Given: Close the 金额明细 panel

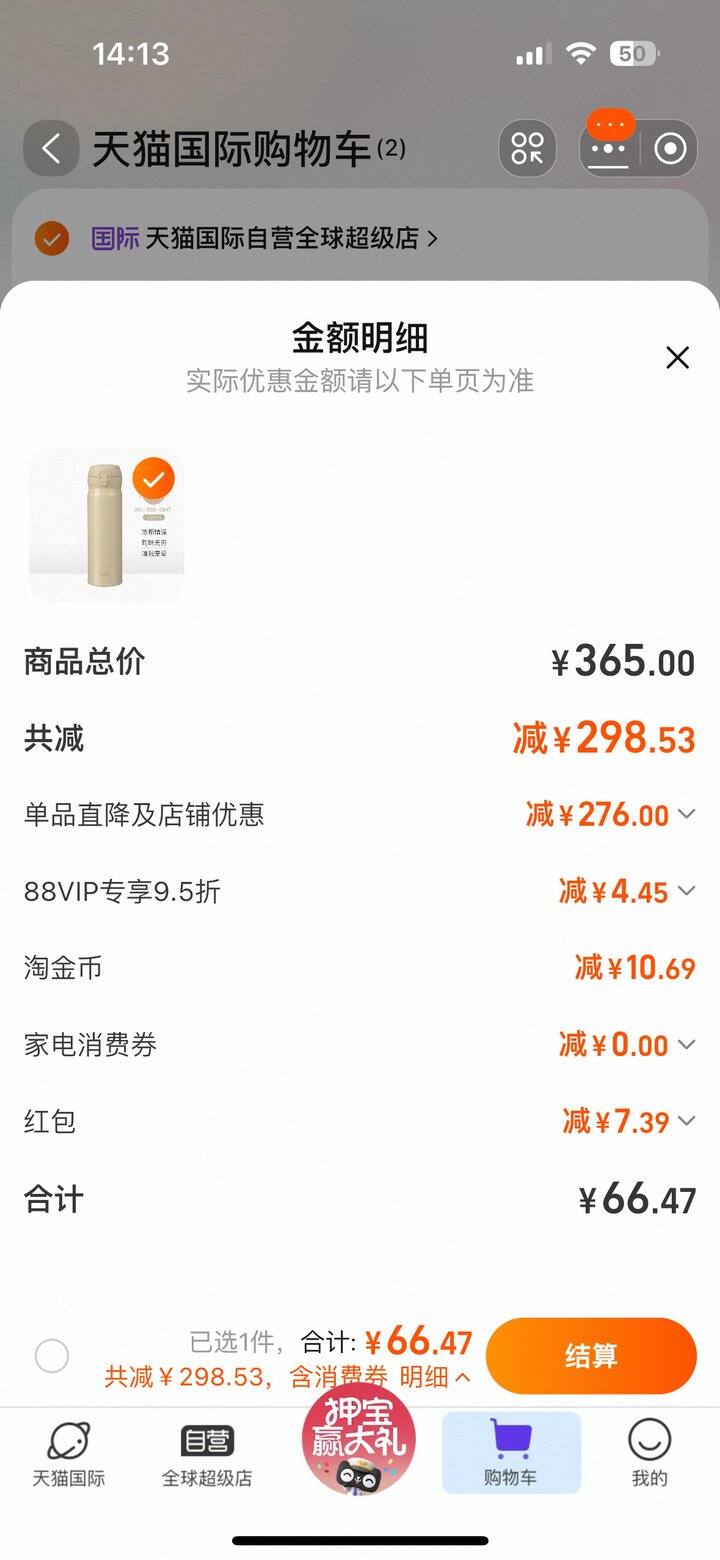Looking at the screenshot, I should click(677, 358).
